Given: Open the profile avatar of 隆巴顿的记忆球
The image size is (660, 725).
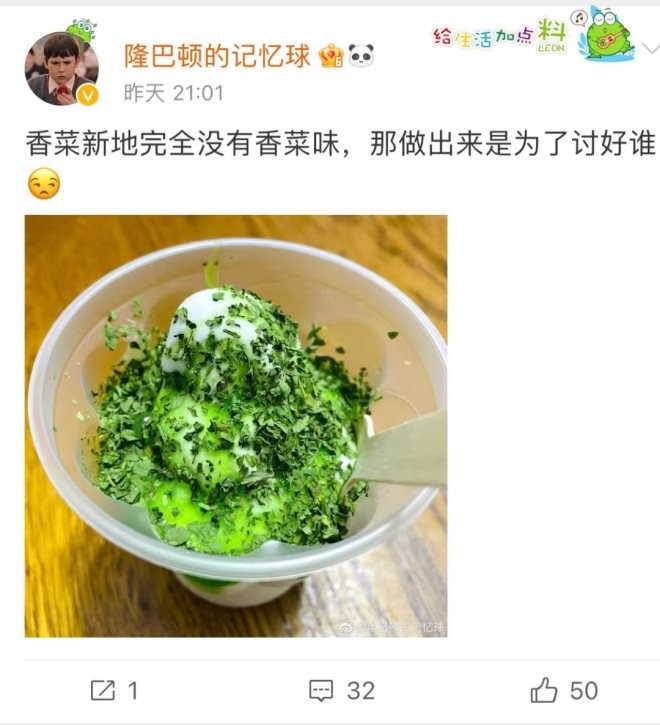Looking at the screenshot, I should point(62,68).
